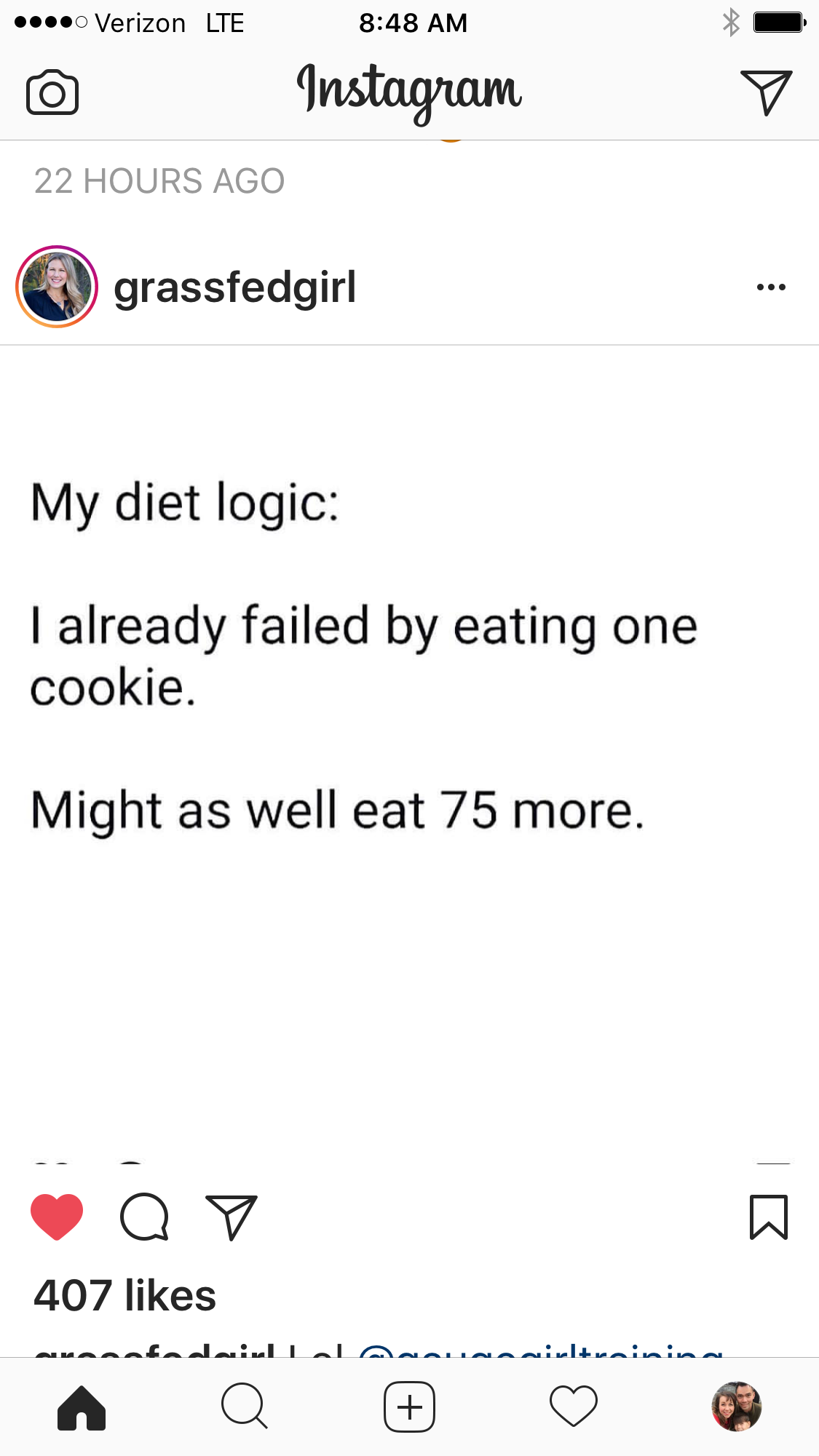
Task: Comment on the diet logic post
Action: (x=144, y=1217)
